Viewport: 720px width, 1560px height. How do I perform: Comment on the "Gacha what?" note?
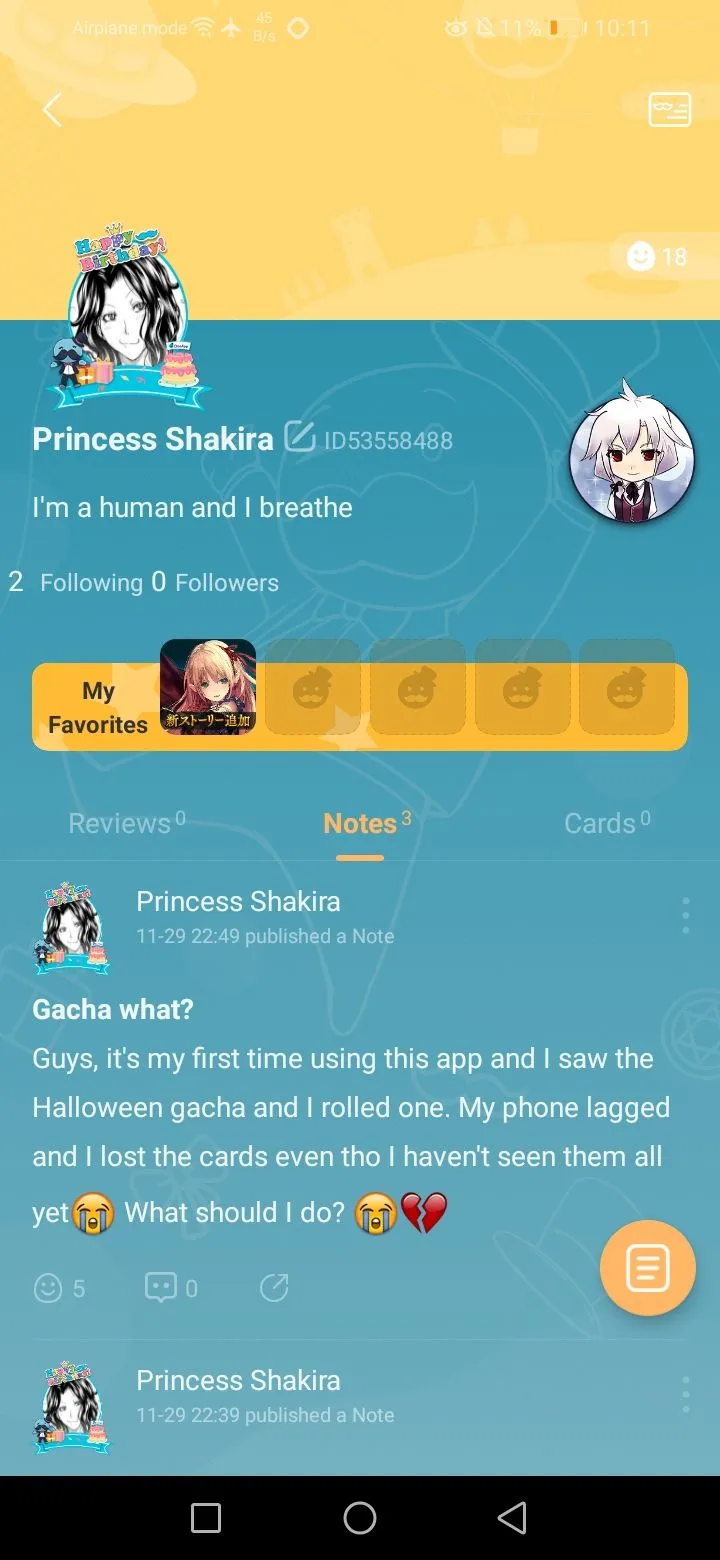(170, 1288)
